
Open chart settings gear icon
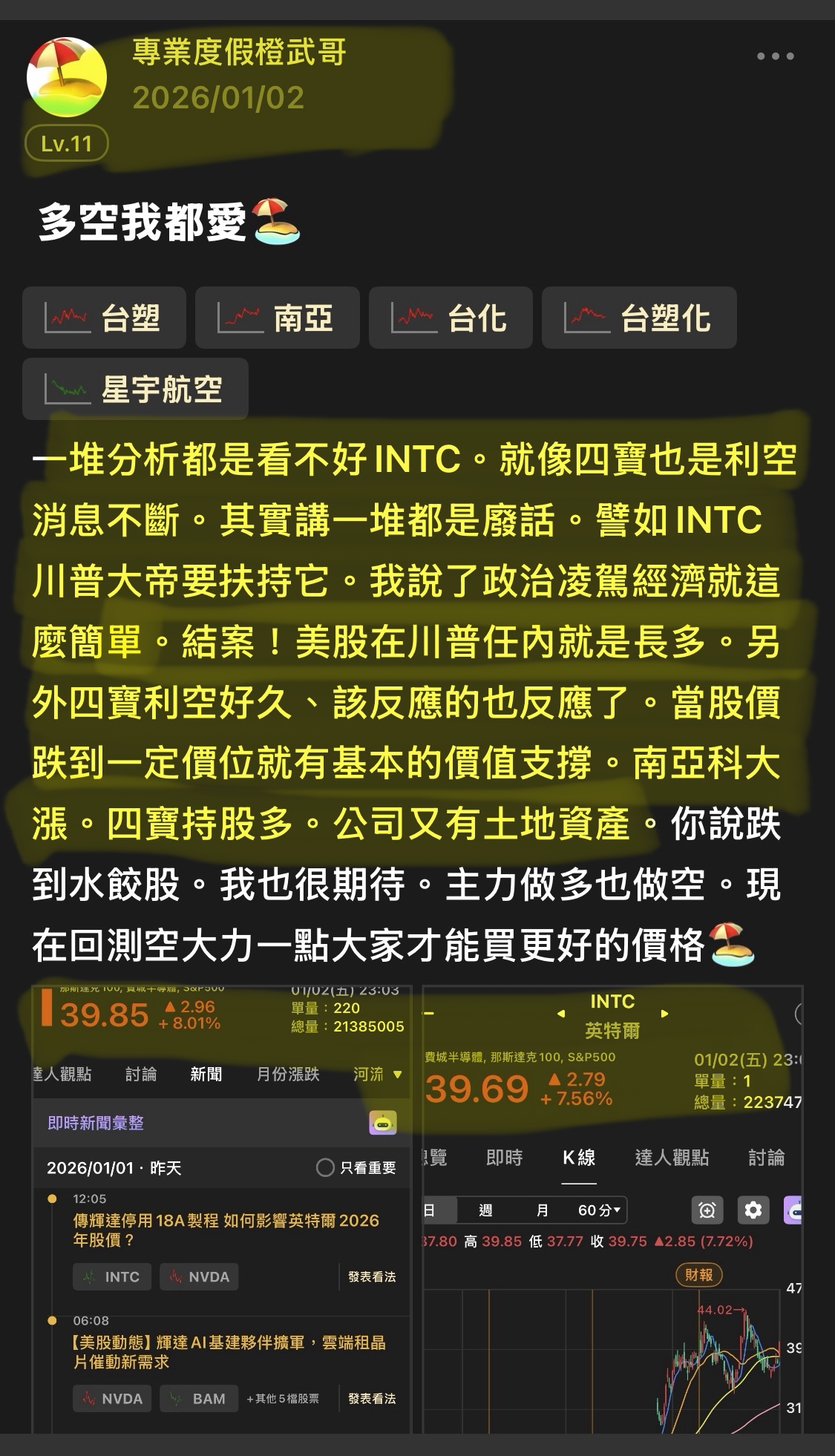coord(755,1210)
